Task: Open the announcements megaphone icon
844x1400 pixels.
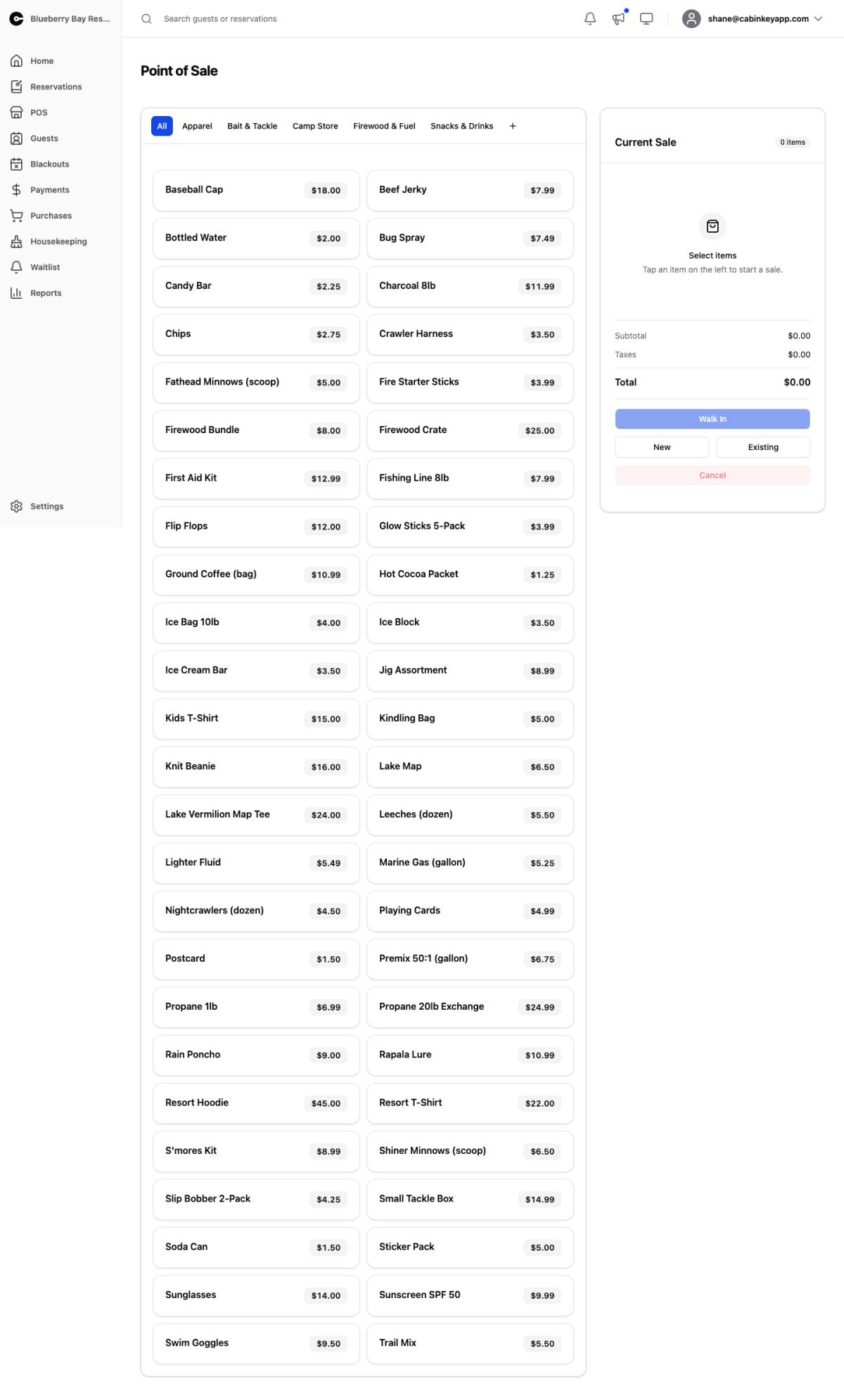Action: point(618,19)
